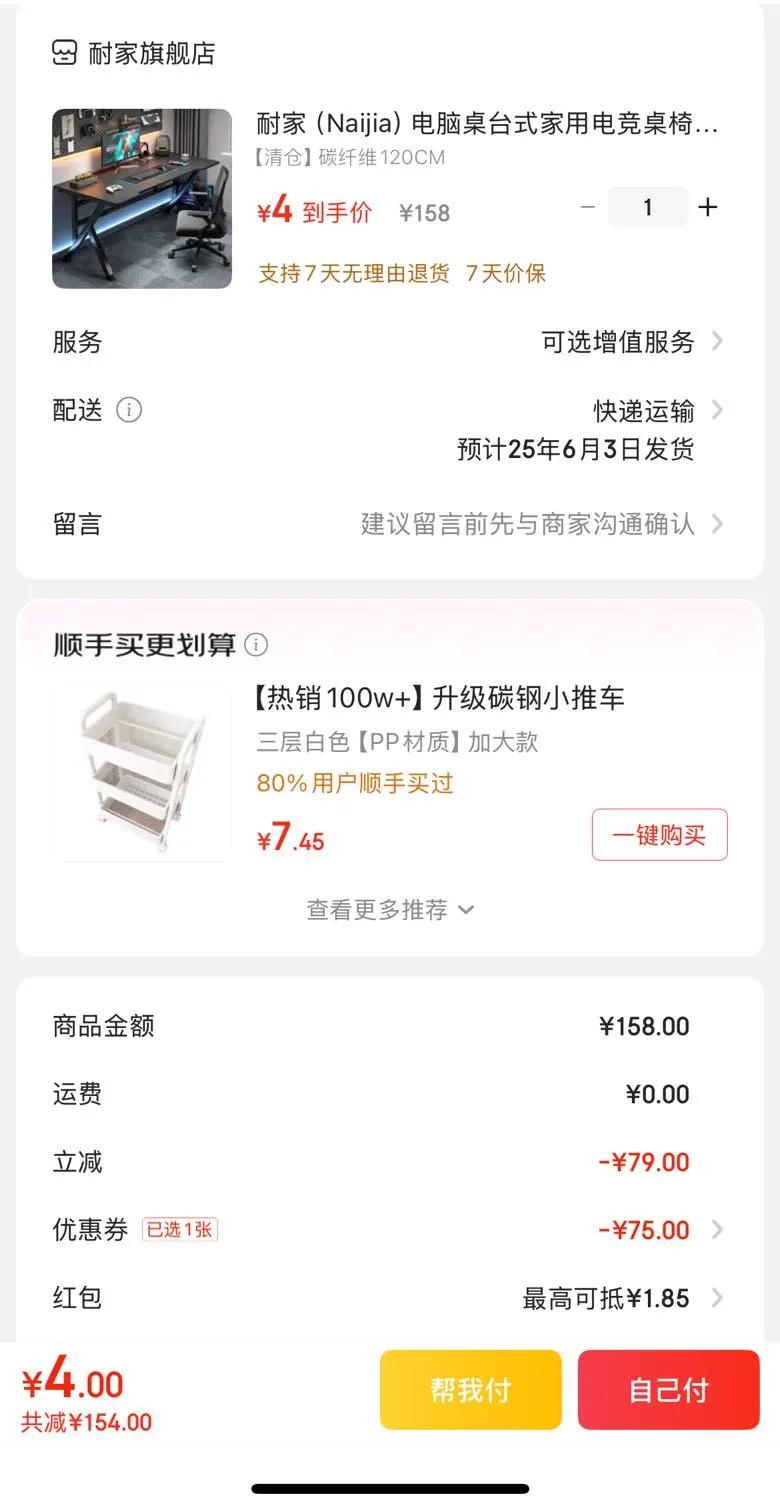This screenshot has width=780, height=1510.
Task: Expand 查看更多推荐 recommendations
Action: pyautogui.click(x=390, y=910)
